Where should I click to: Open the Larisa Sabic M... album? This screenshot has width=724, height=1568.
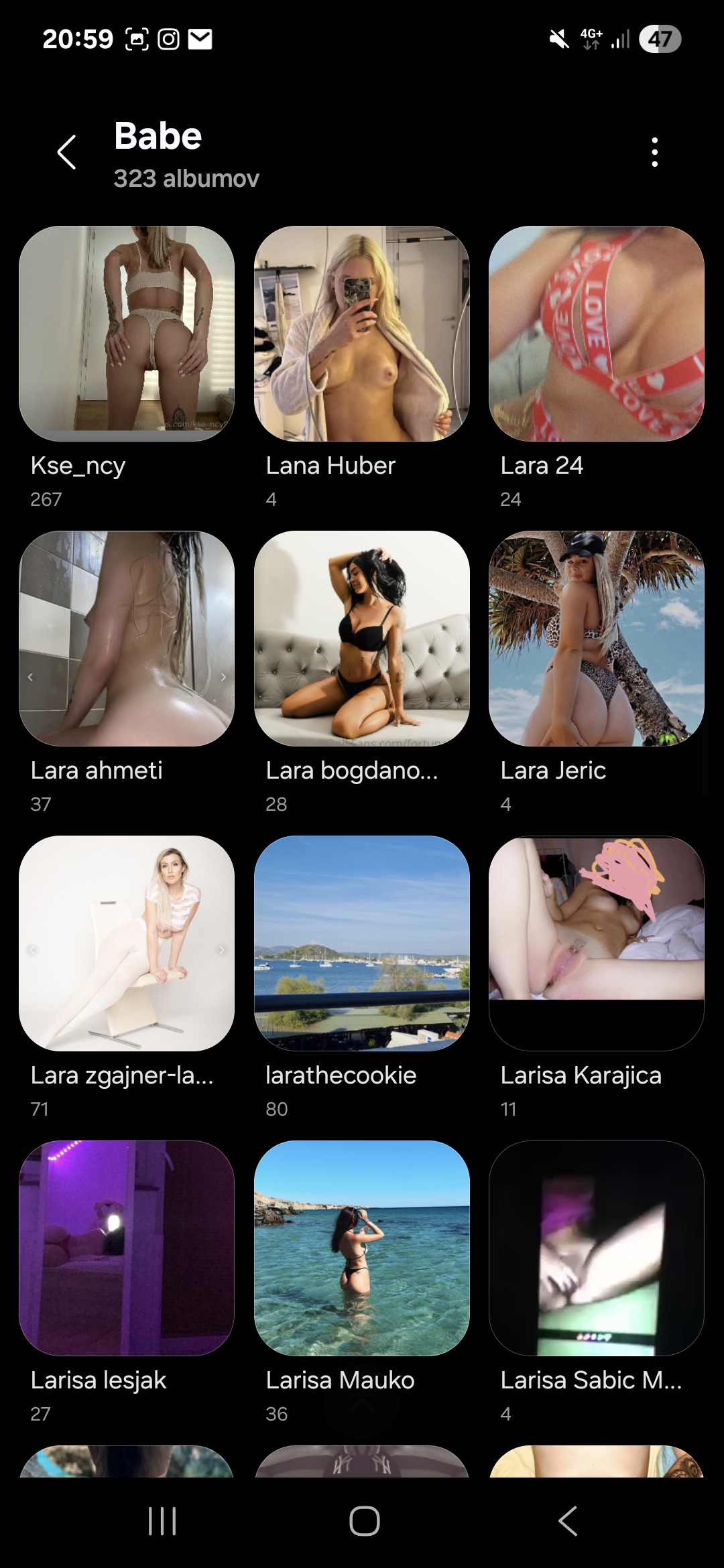597,1248
